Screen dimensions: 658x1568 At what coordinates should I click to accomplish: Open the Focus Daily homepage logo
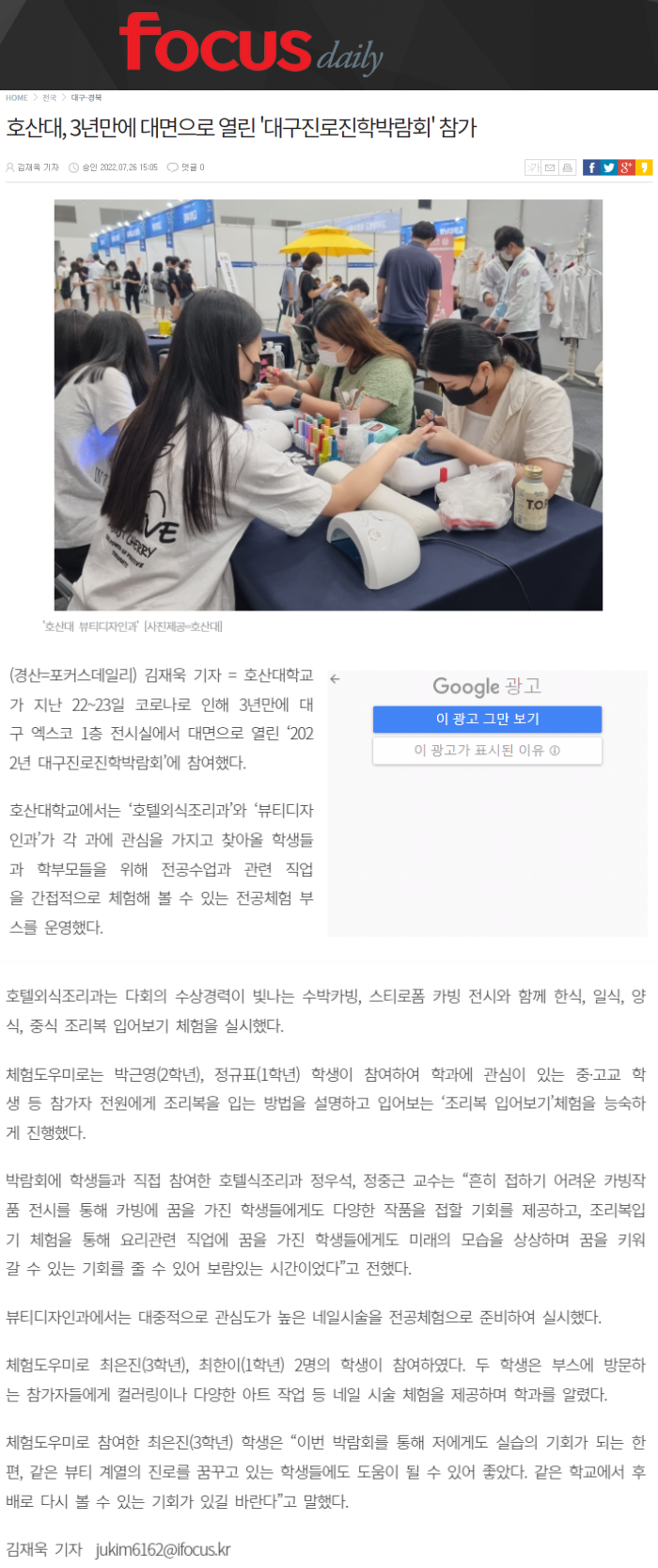tap(251, 44)
